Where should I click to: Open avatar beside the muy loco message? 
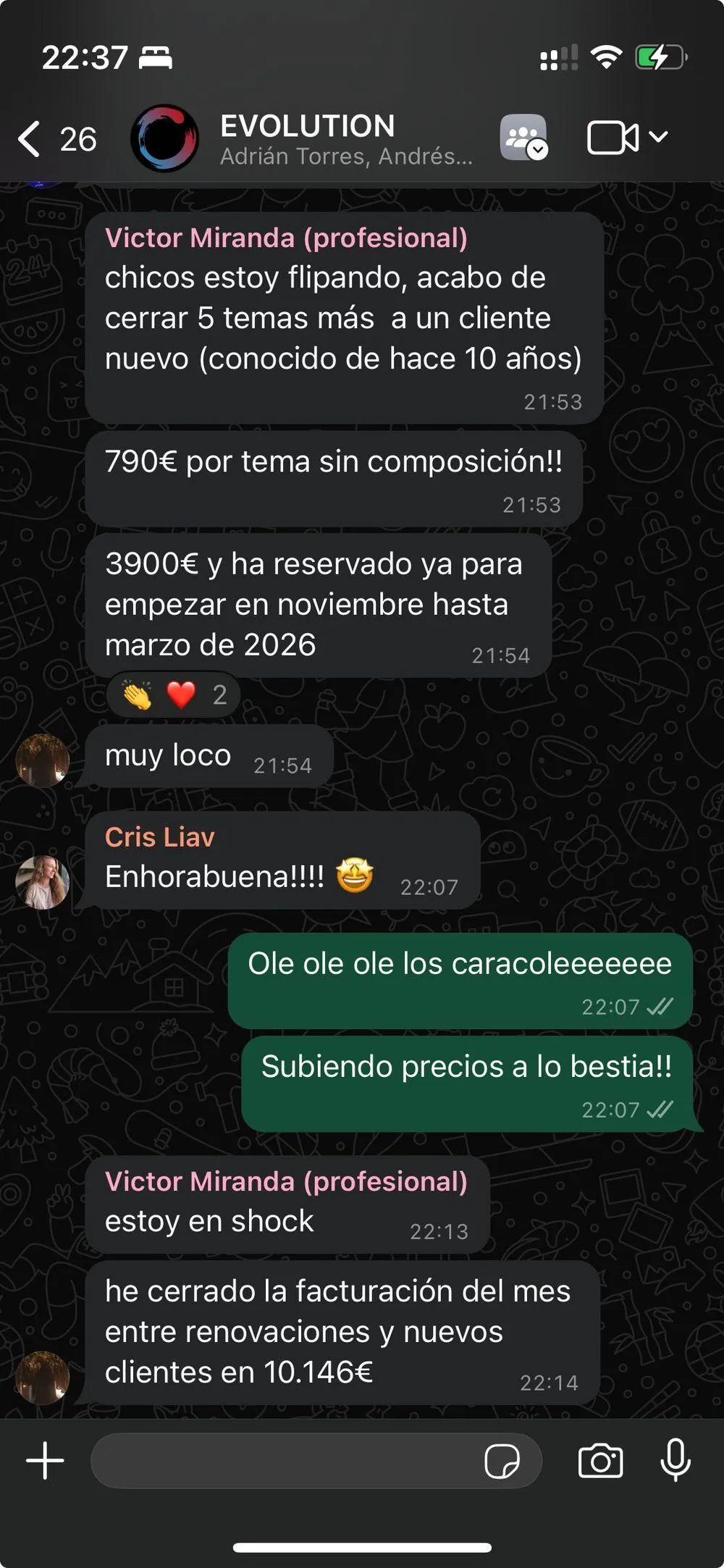pyautogui.click(x=43, y=760)
